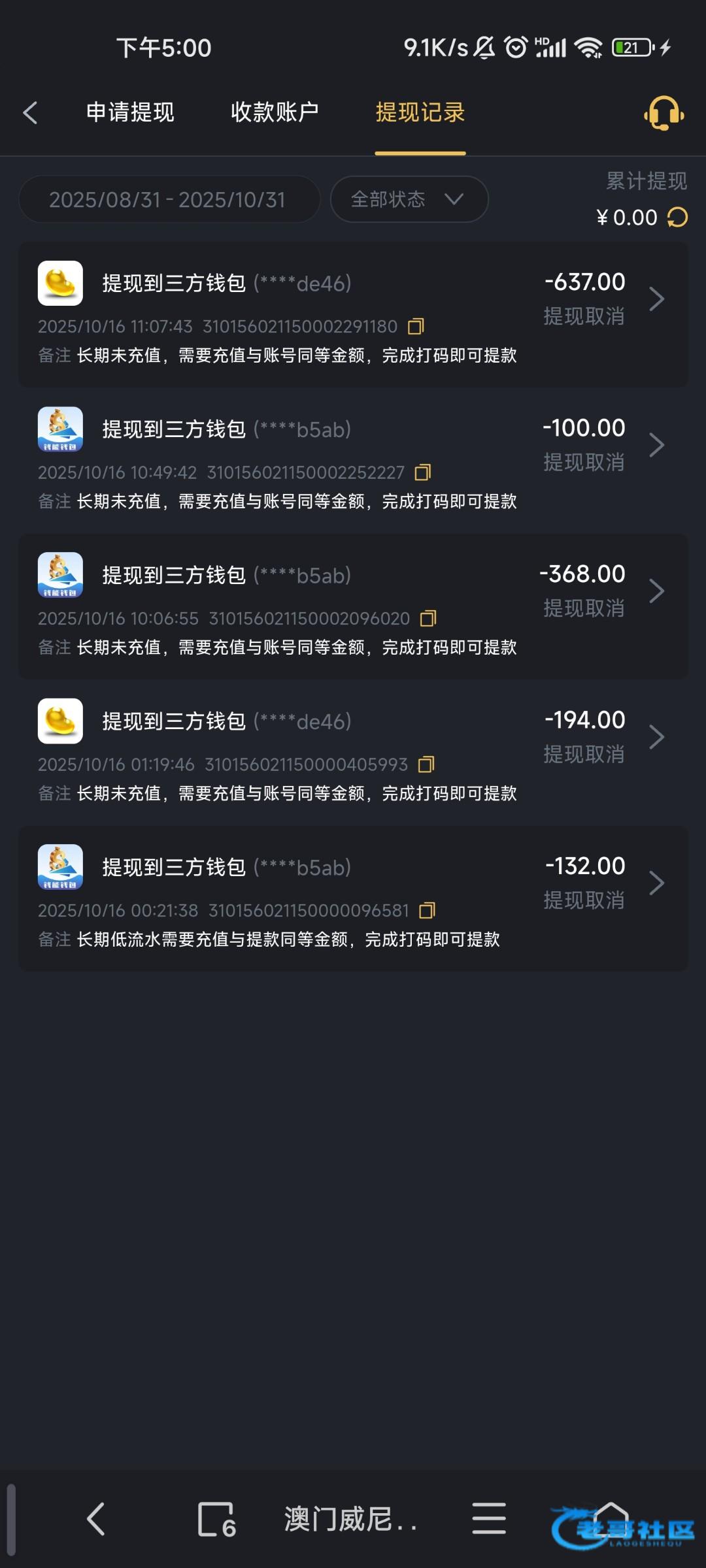Viewport: 706px width, 1568px height.
Task: Copy order number ending in 252227
Action: coord(423,472)
